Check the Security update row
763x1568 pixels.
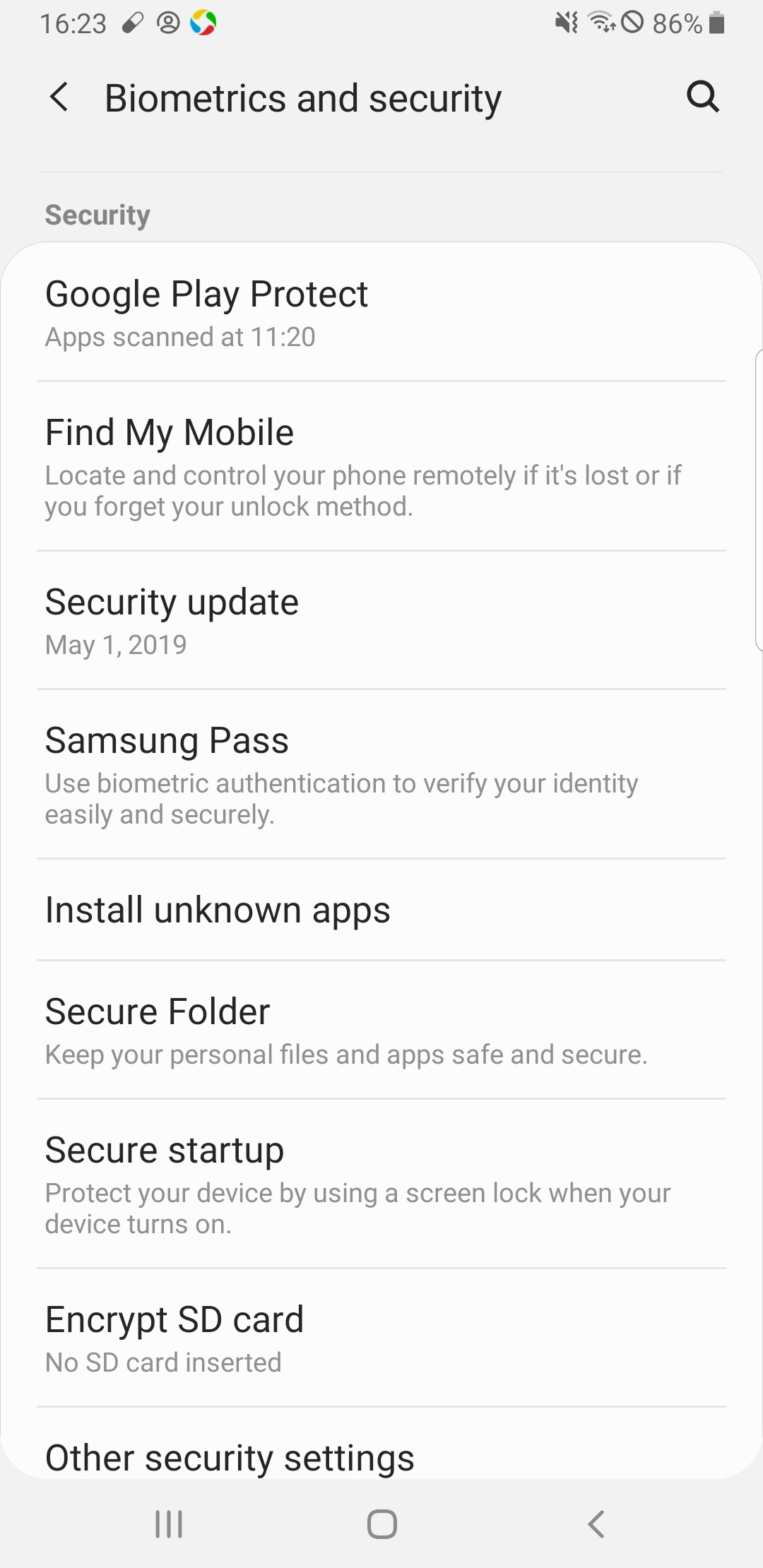tap(381, 621)
